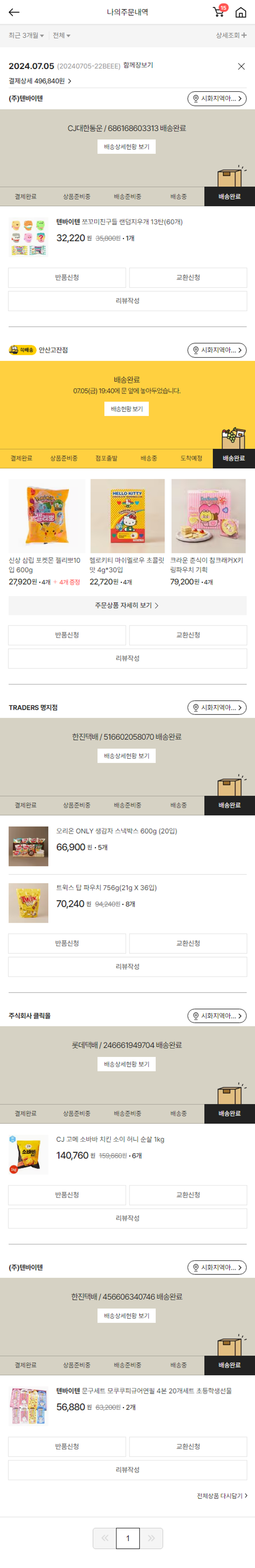
Task: Open 결제상세 496,840원 payment details
Action: pos(39,81)
